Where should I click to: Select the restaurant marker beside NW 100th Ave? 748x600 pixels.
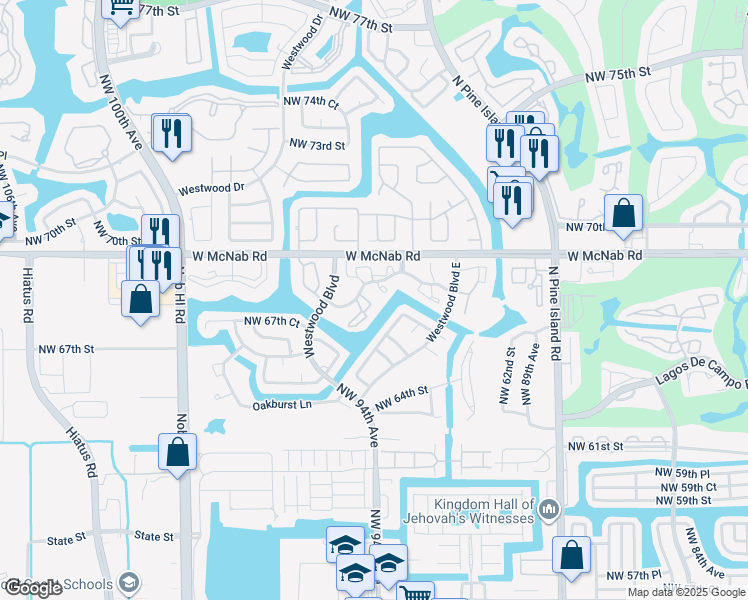click(172, 134)
